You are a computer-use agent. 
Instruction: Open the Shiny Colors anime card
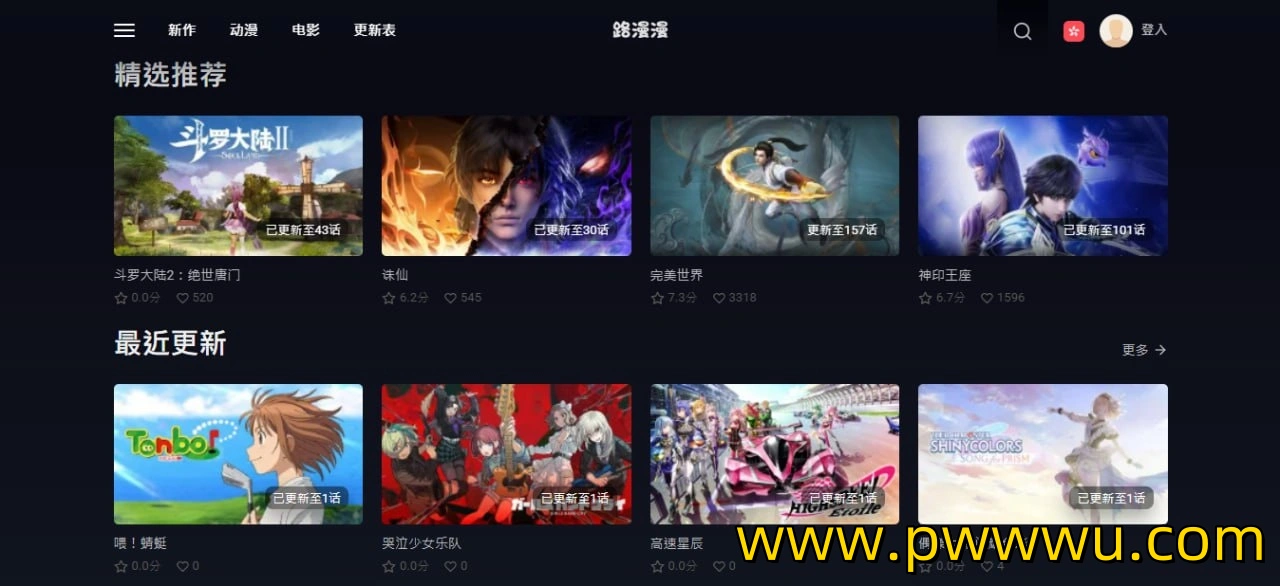[x=1042, y=454]
